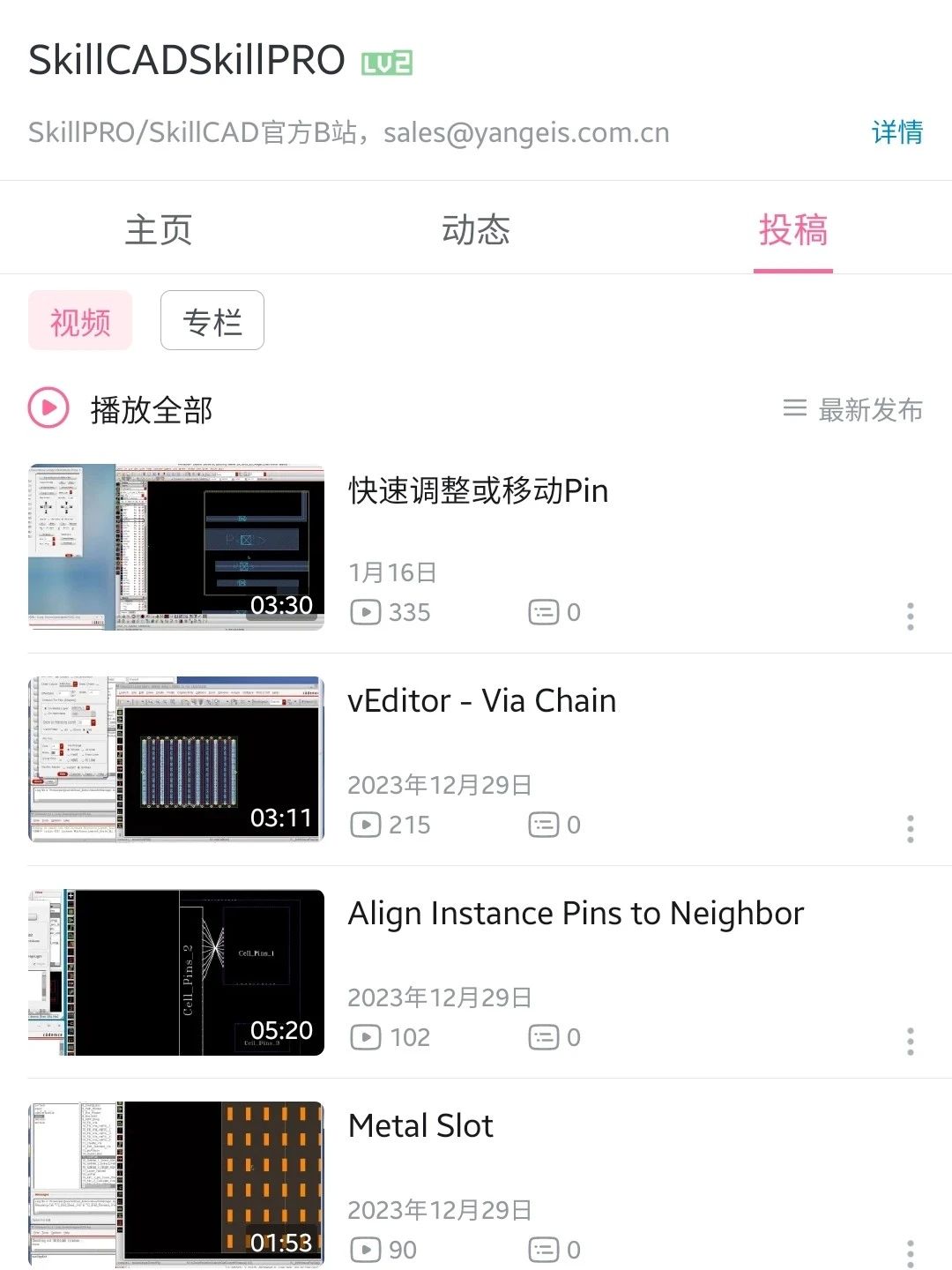Open the three-dot menu for vEditor - Via Chain

pos(910,828)
